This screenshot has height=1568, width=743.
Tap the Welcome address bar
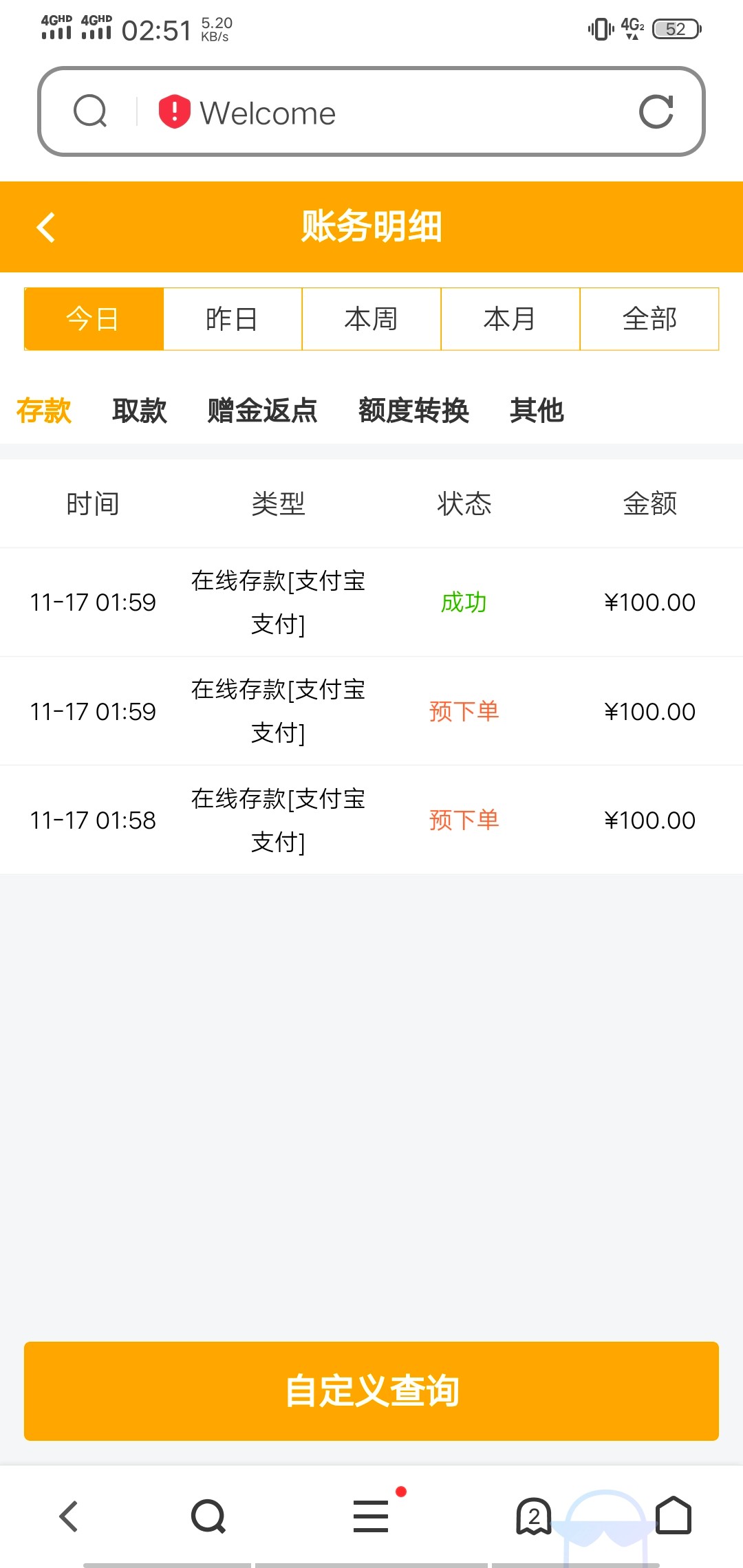371,111
